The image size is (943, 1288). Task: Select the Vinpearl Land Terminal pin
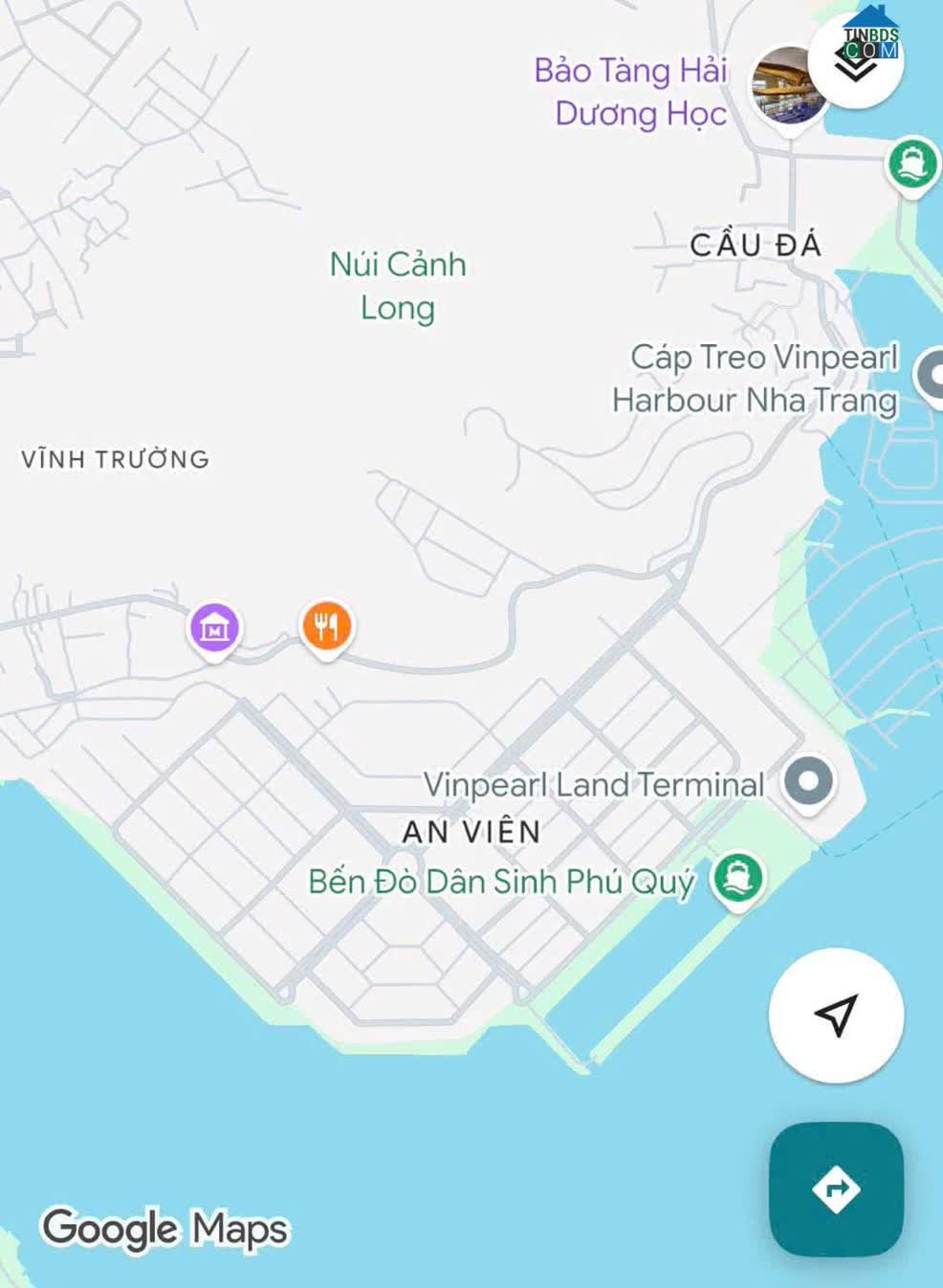click(808, 781)
